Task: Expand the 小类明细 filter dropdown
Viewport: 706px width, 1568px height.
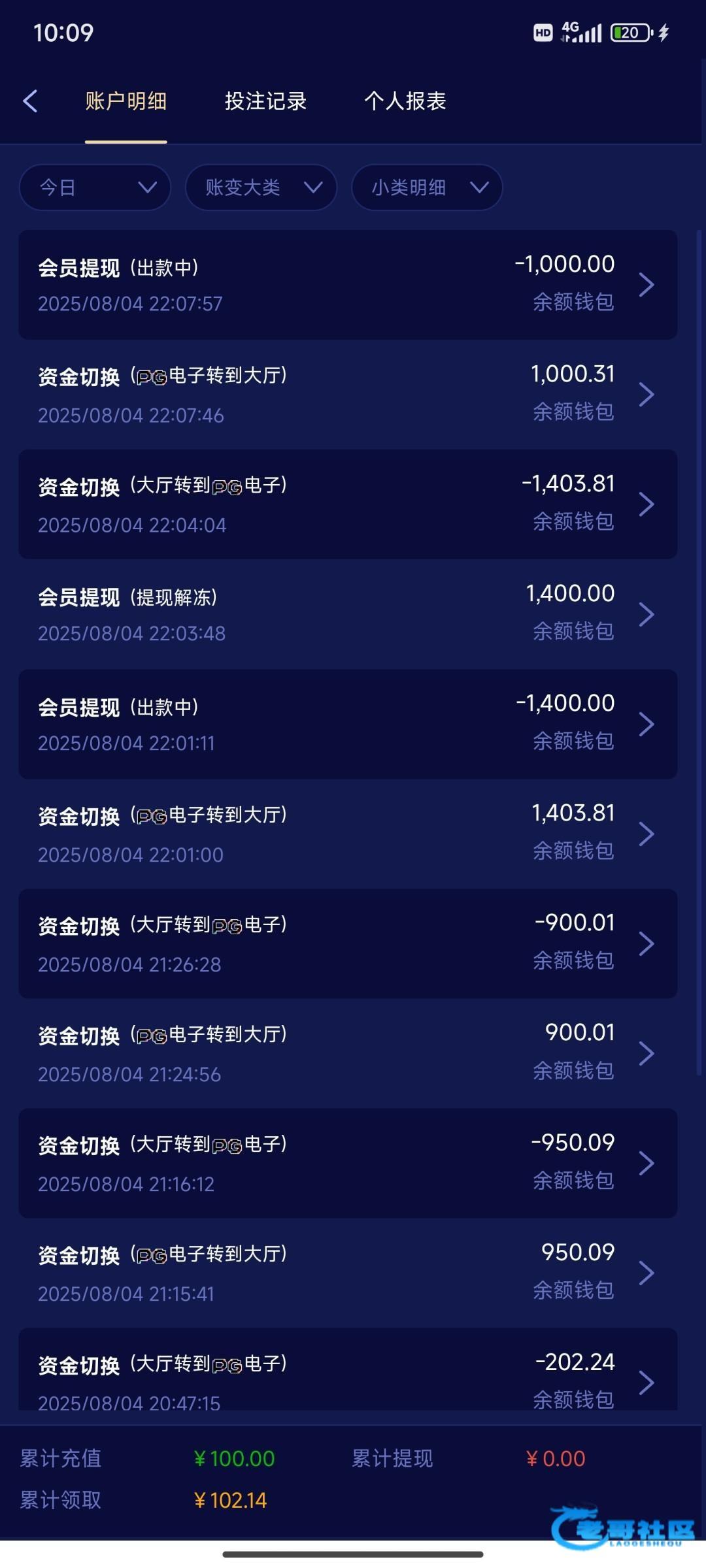Action: [x=427, y=188]
